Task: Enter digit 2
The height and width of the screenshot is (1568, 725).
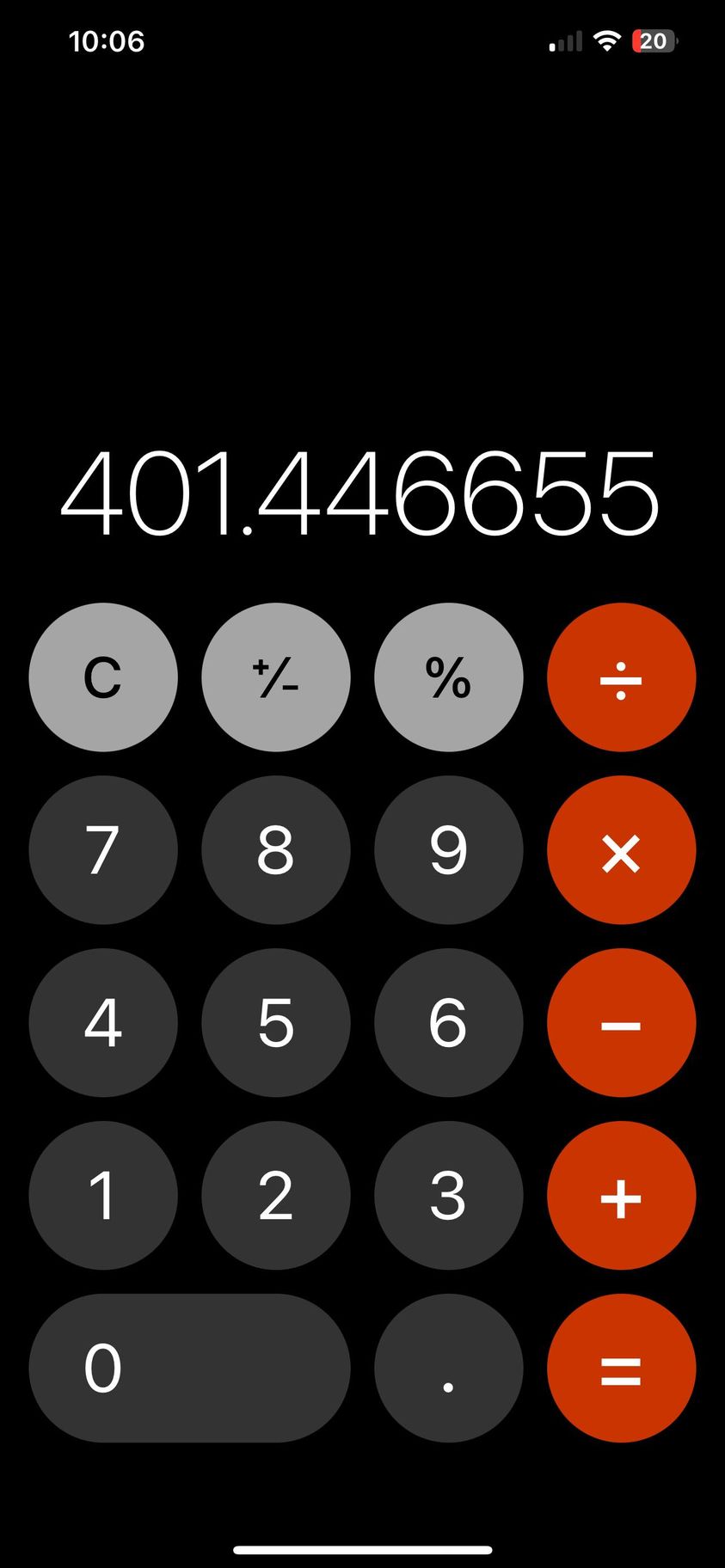Action: 276,1196
